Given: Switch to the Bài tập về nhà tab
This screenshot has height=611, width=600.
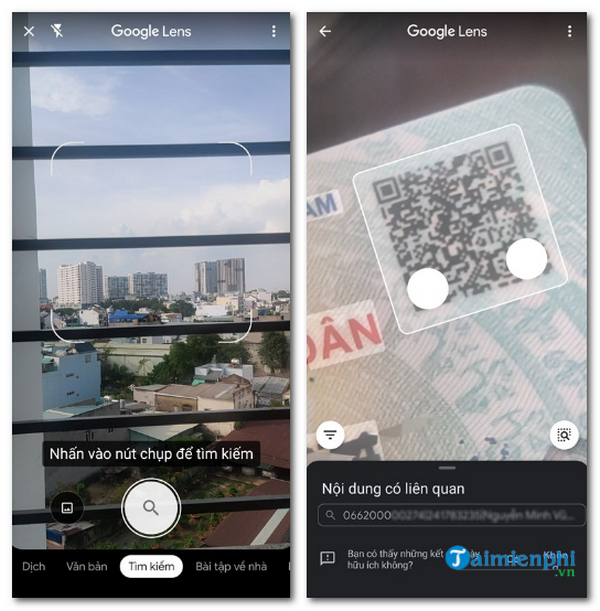Looking at the screenshot, I should pyautogui.click(x=230, y=566).
